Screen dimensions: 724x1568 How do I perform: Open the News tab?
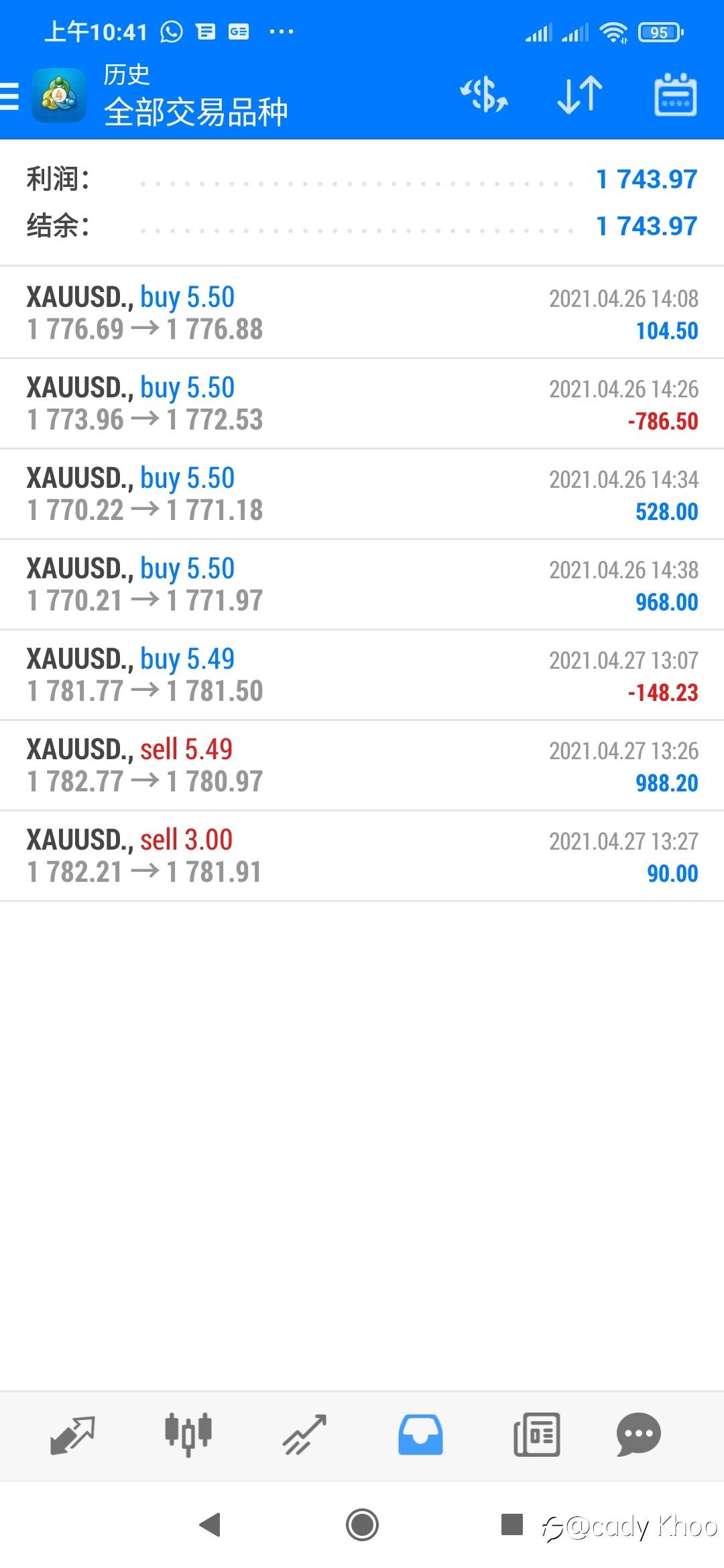pos(536,1435)
